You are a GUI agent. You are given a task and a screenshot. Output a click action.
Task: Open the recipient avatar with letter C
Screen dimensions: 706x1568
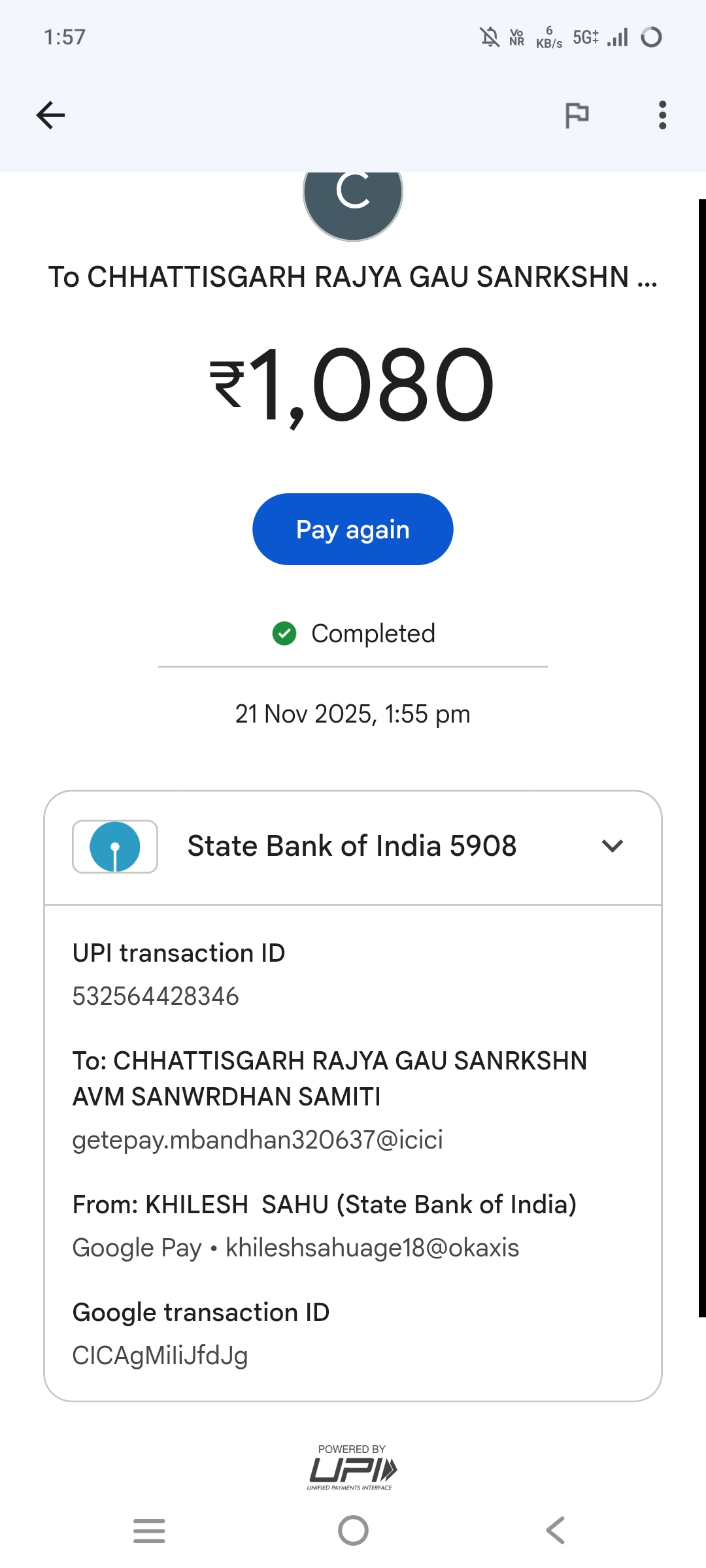[x=353, y=199]
